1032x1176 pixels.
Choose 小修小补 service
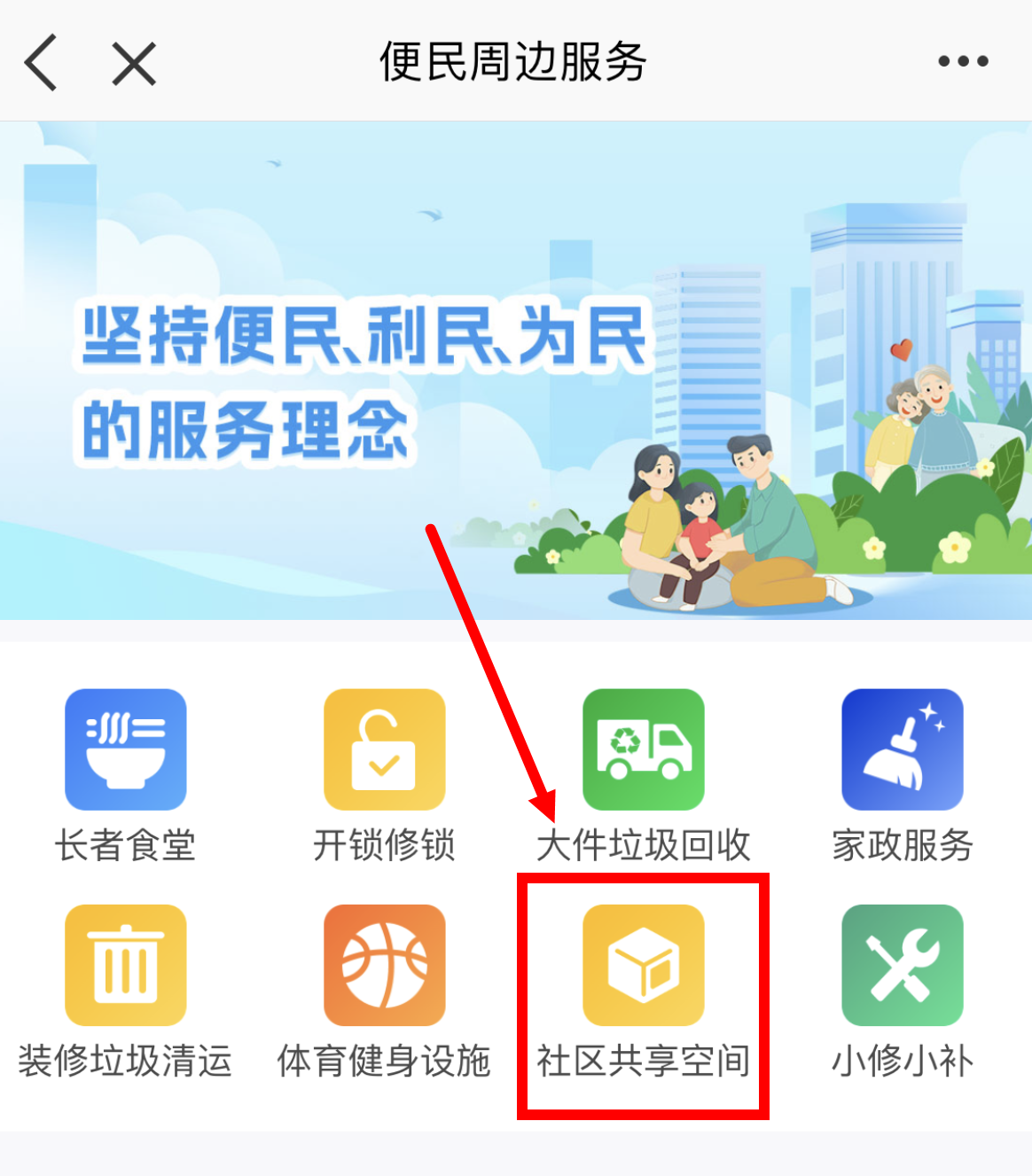pos(902,966)
